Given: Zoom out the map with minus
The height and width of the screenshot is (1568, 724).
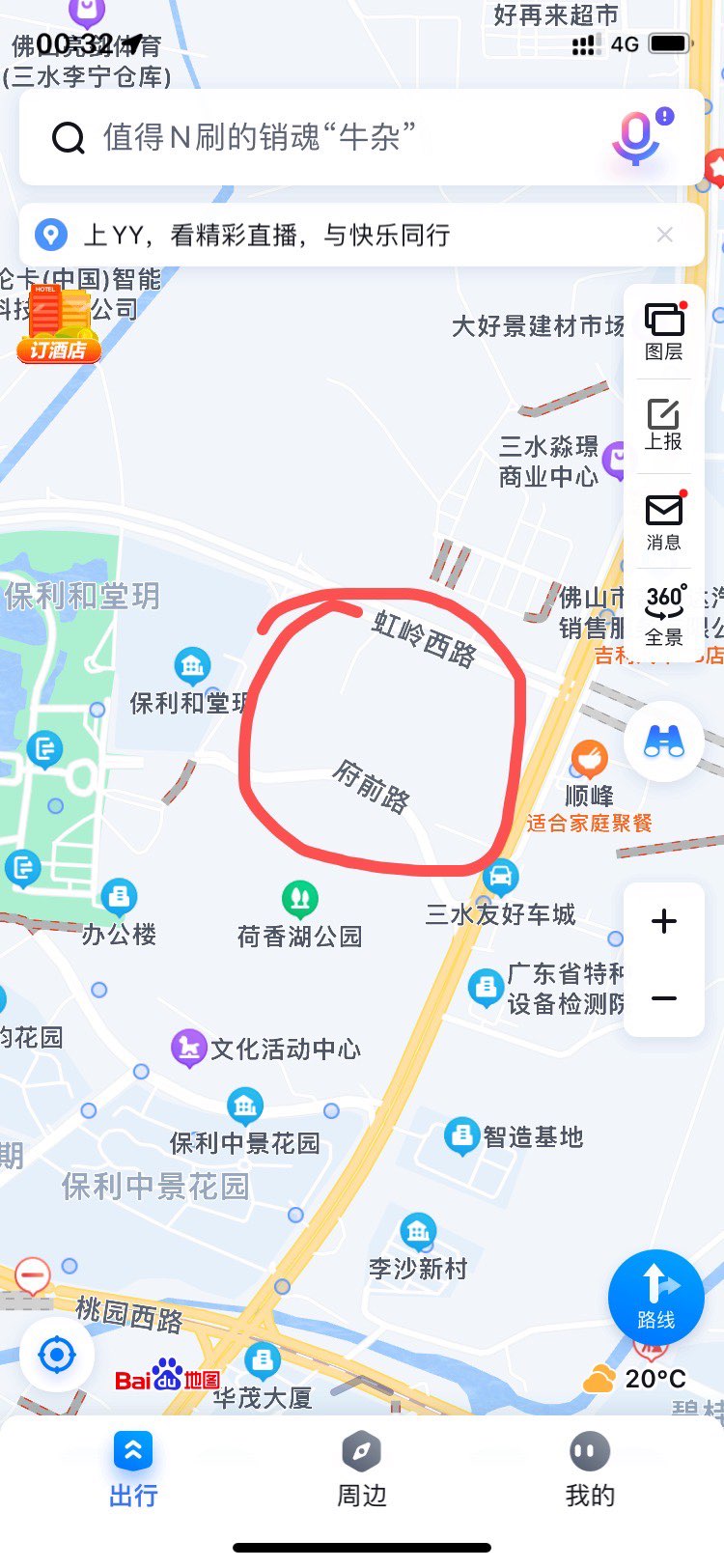Looking at the screenshot, I should click(664, 998).
